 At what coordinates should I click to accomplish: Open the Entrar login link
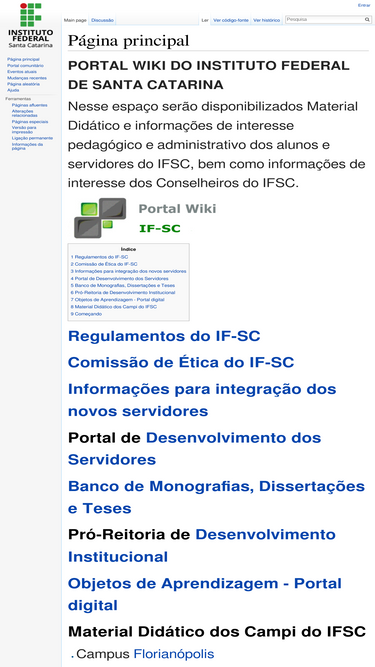(x=364, y=5)
